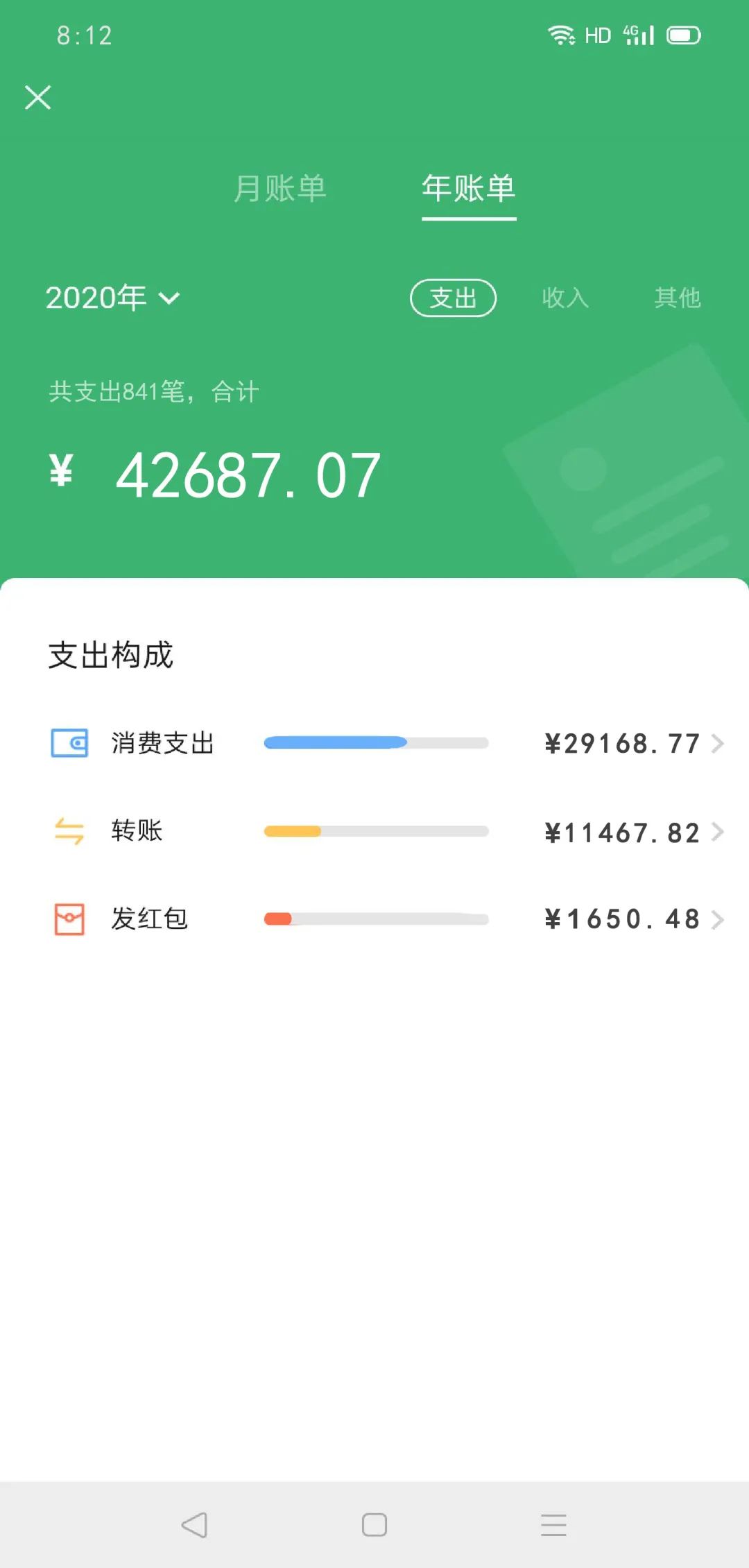Image resolution: width=749 pixels, height=1568 pixels.
Task: Switch to the 收入 filter
Action: pos(565,298)
